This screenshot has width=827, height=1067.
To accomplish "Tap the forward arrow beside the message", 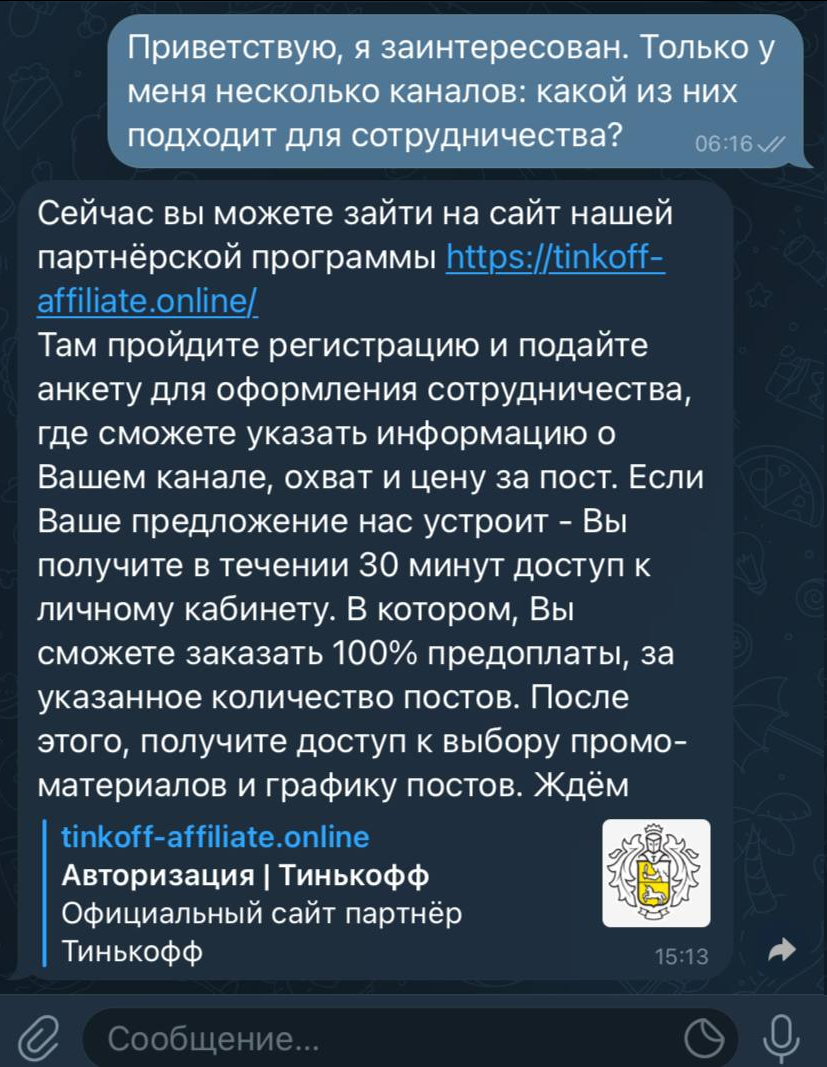I will pyautogui.click(x=780, y=952).
